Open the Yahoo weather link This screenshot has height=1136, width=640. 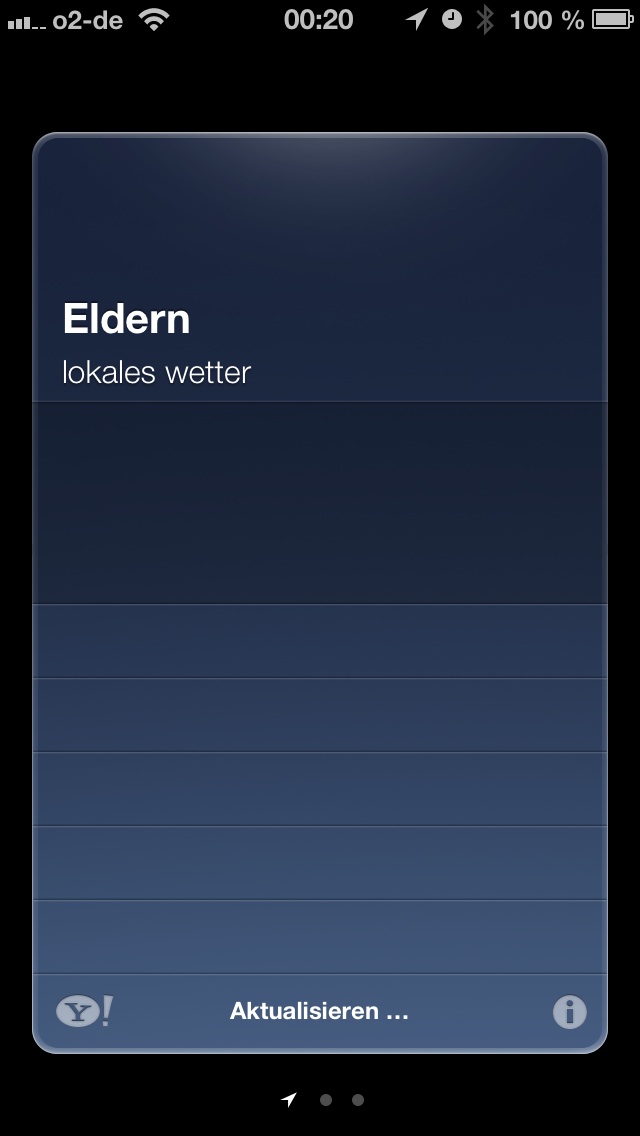pyautogui.click(x=84, y=1011)
